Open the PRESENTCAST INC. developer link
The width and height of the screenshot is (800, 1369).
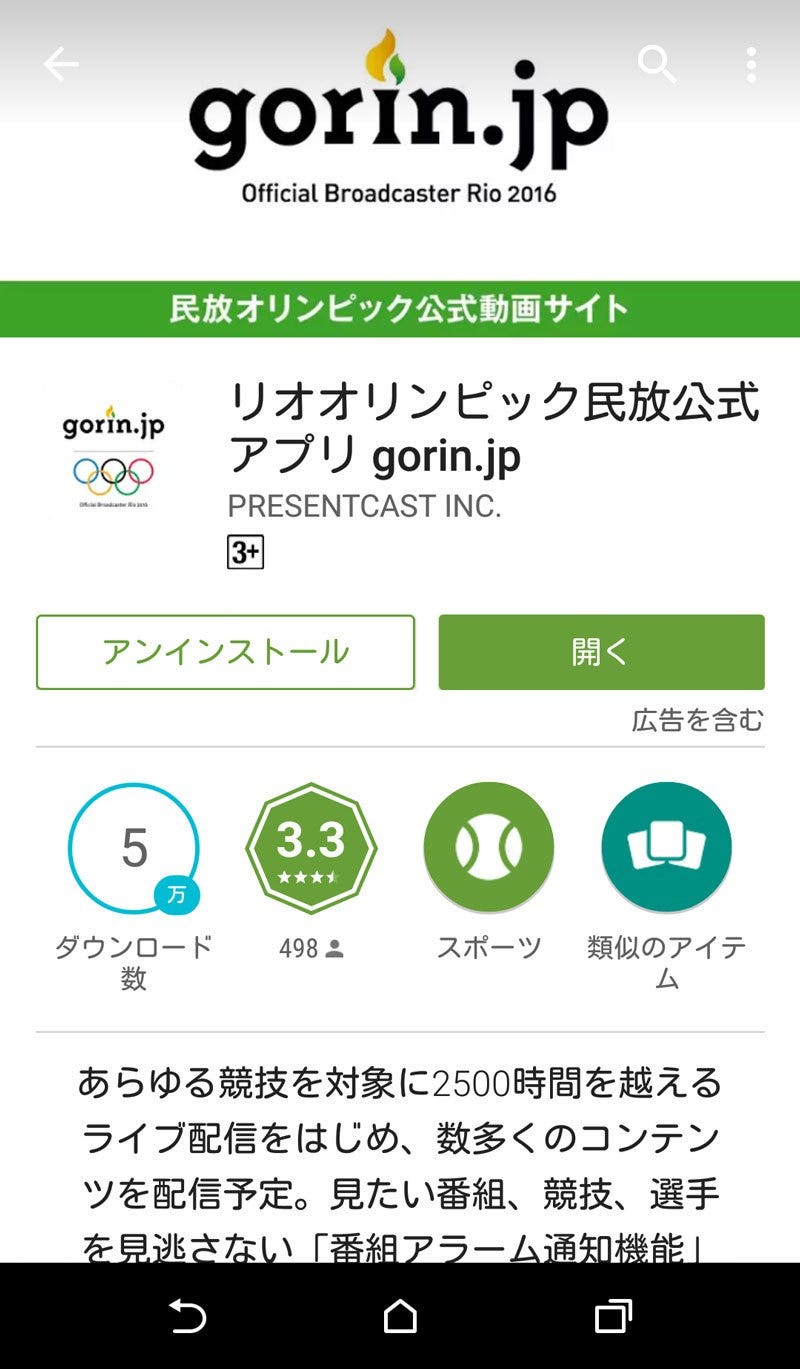(363, 506)
